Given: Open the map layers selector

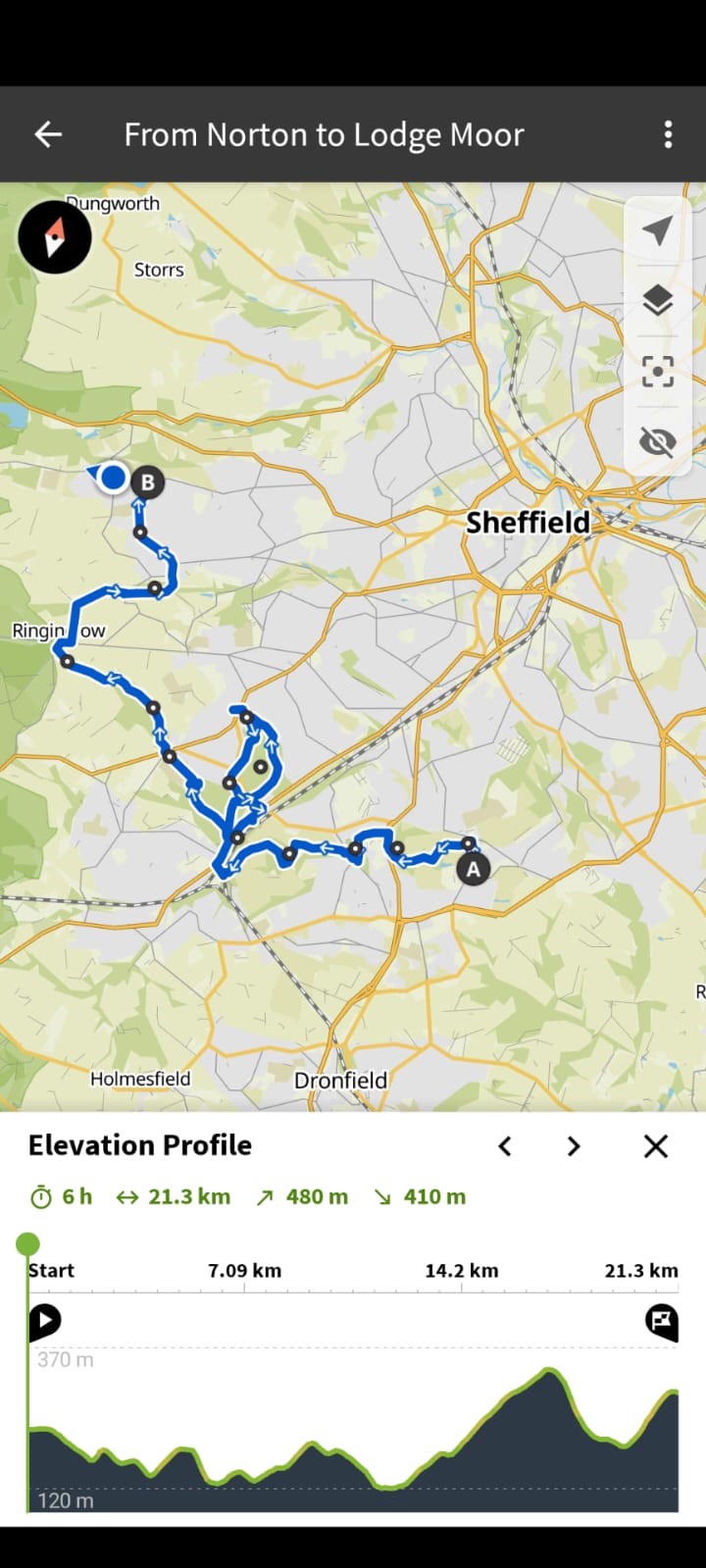Looking at the screenshot, I should click(x=657, y=300).
